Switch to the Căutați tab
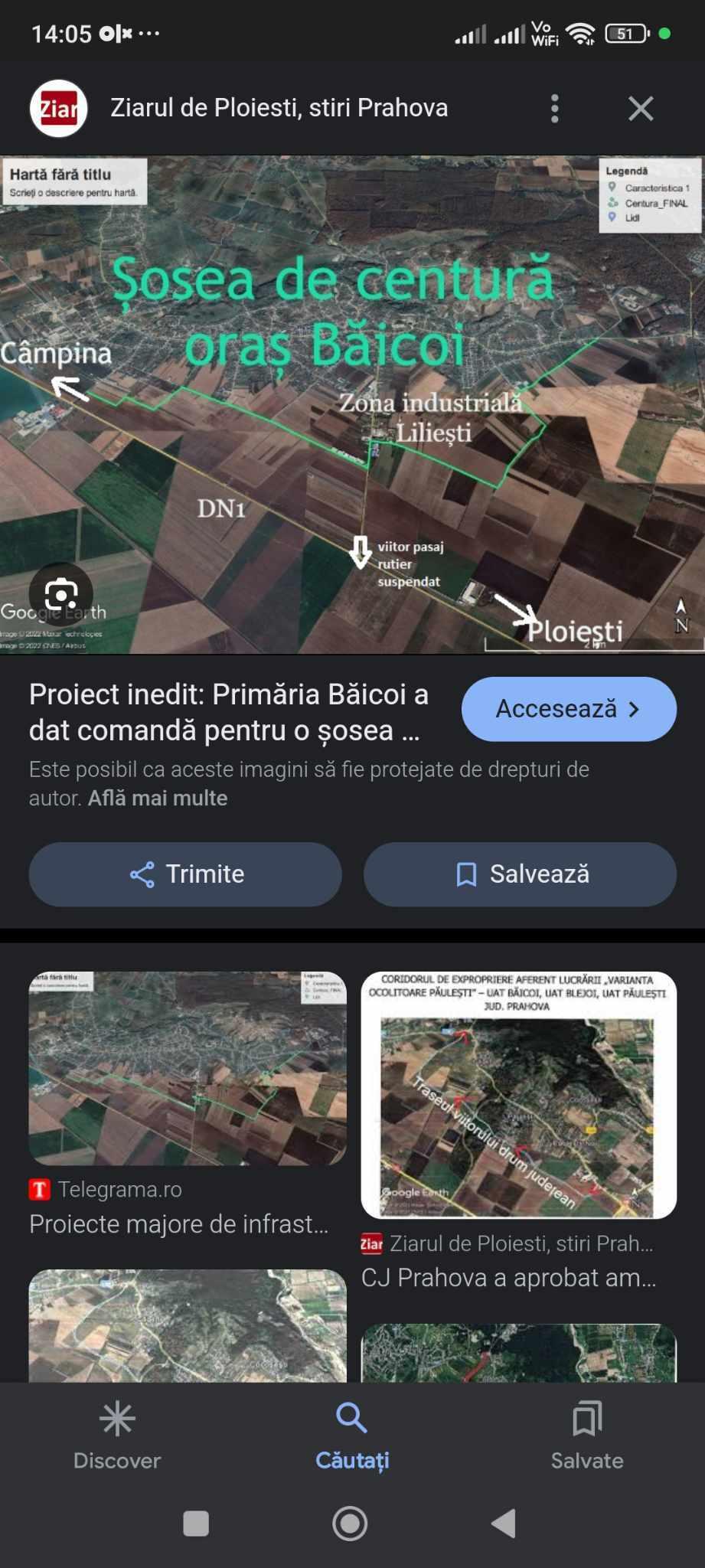 352,1436
